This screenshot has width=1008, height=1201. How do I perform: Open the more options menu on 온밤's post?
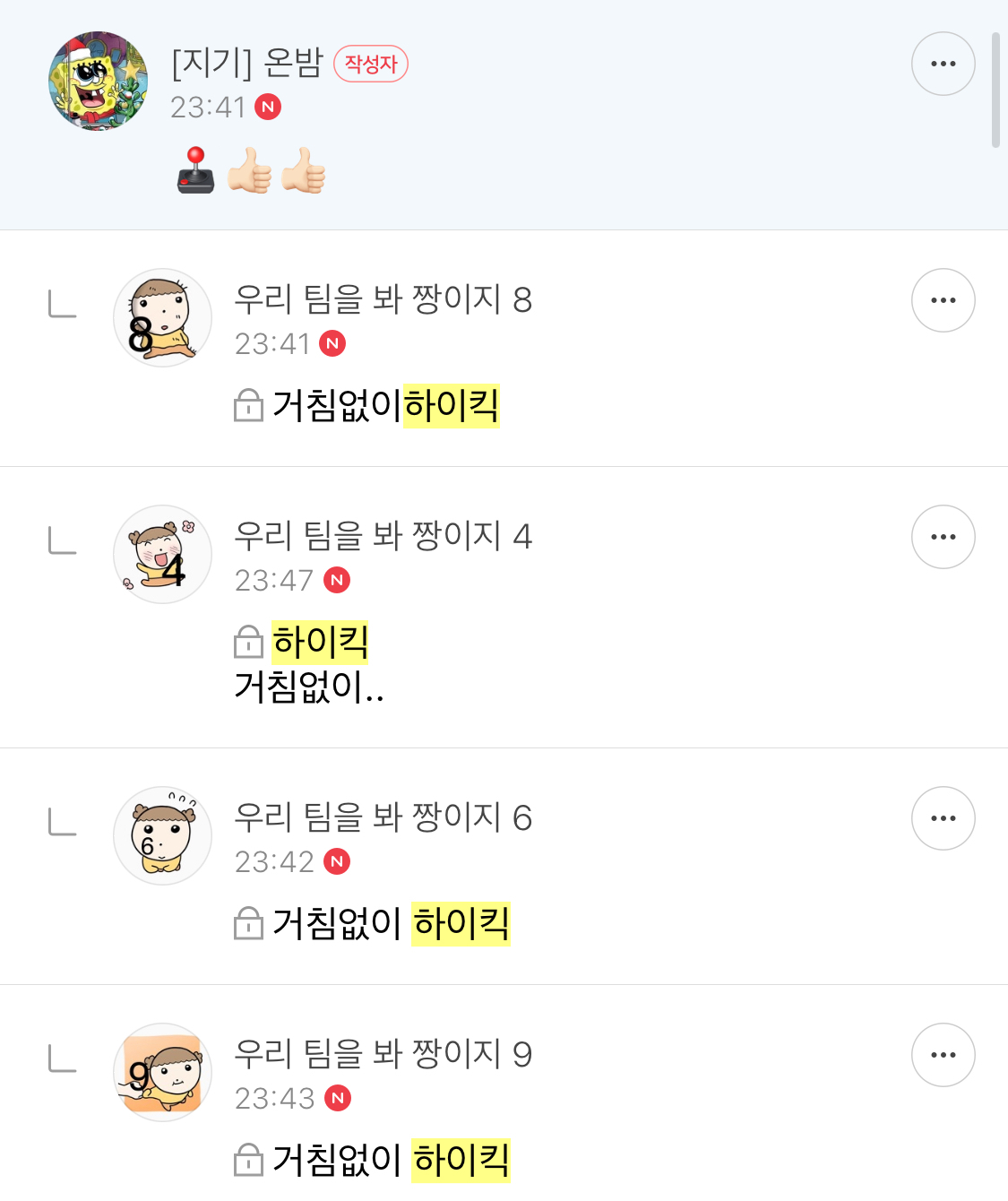coord(943,63)
